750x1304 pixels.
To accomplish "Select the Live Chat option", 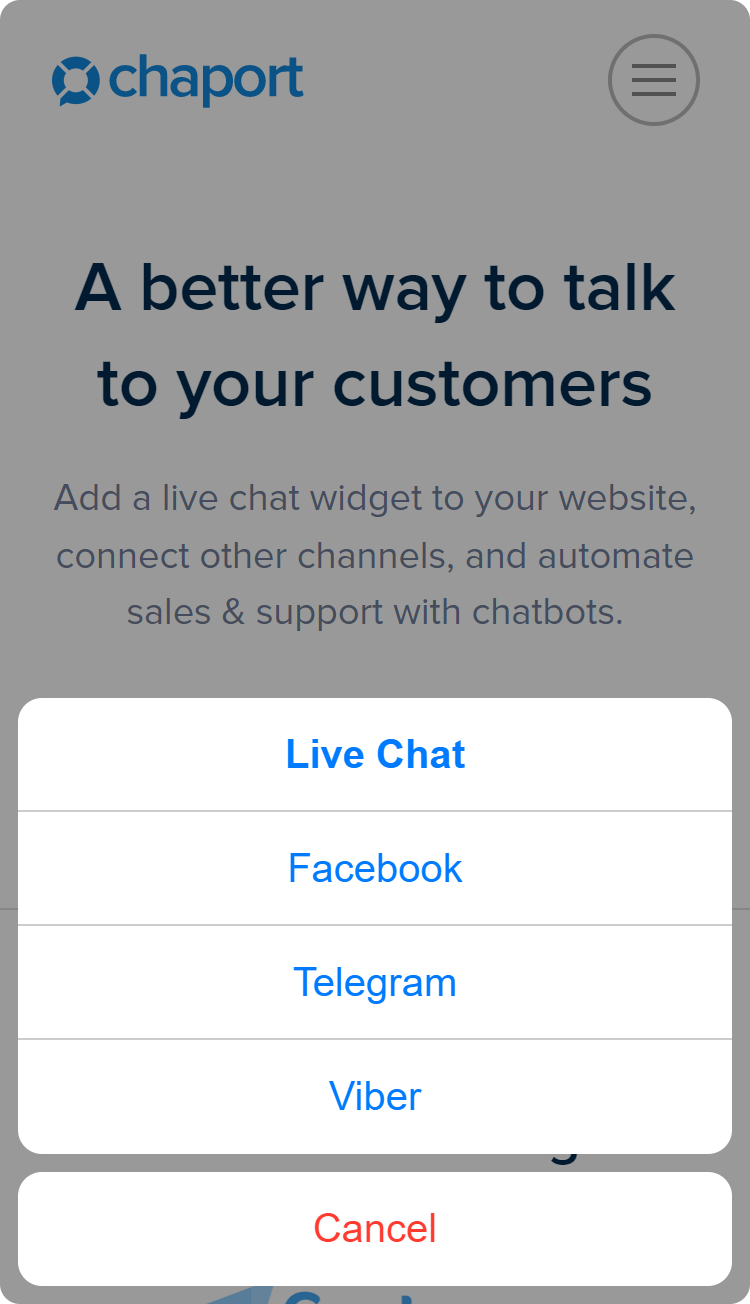I will [375, 755].
